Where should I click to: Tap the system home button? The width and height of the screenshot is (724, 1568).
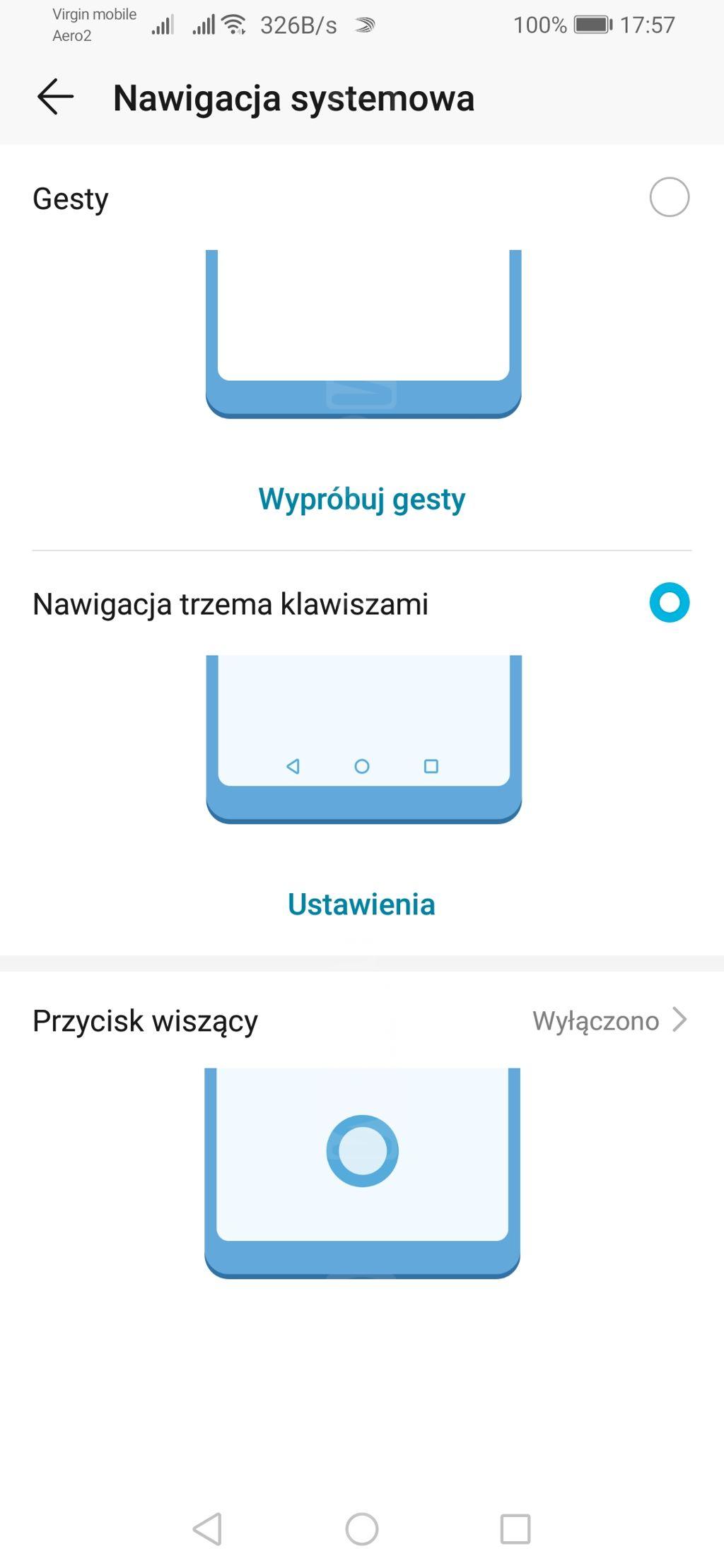(361, 1528)
